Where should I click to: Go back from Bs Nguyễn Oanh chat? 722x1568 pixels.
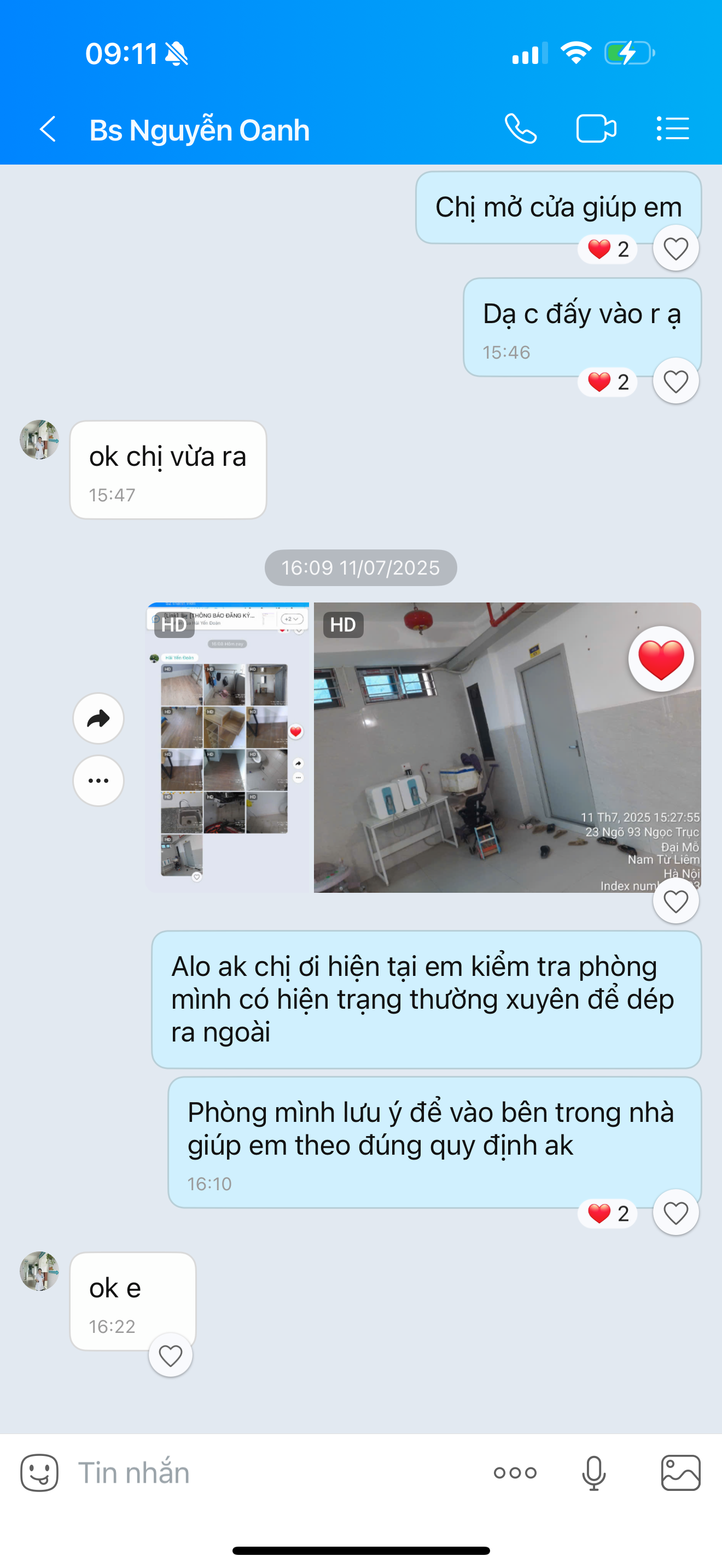click(48, 129)
